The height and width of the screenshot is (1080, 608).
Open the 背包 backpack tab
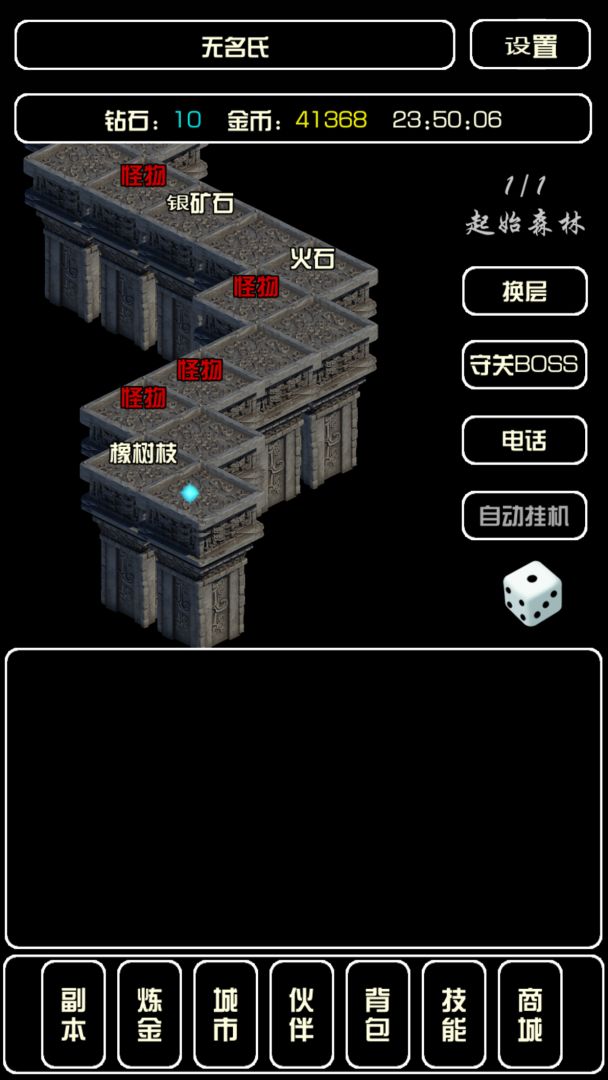click(377, 1014)
